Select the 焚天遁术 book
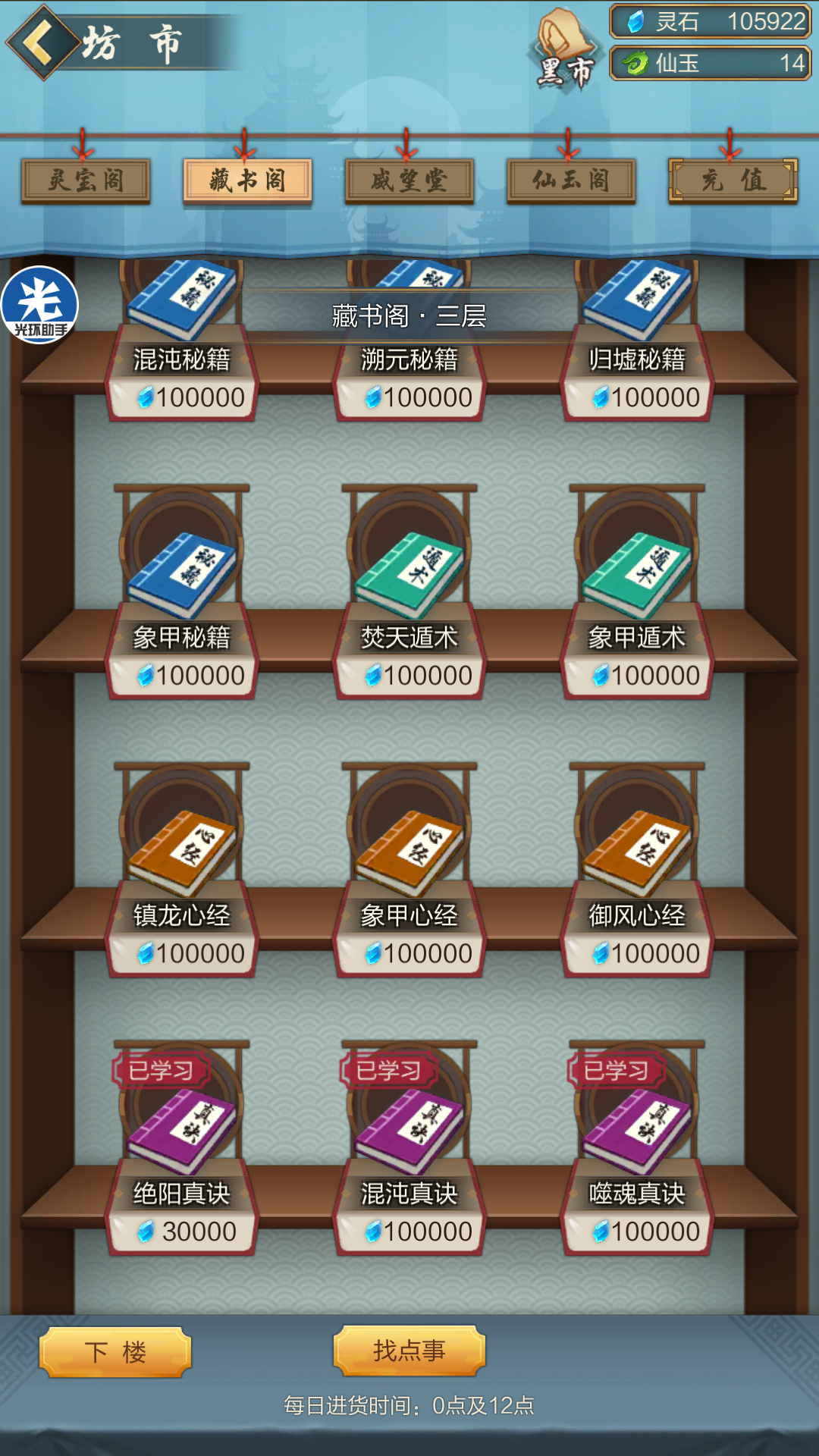The width and height of the screenshot is (819, 1456). pyautogui.click(x=409, y=576)
